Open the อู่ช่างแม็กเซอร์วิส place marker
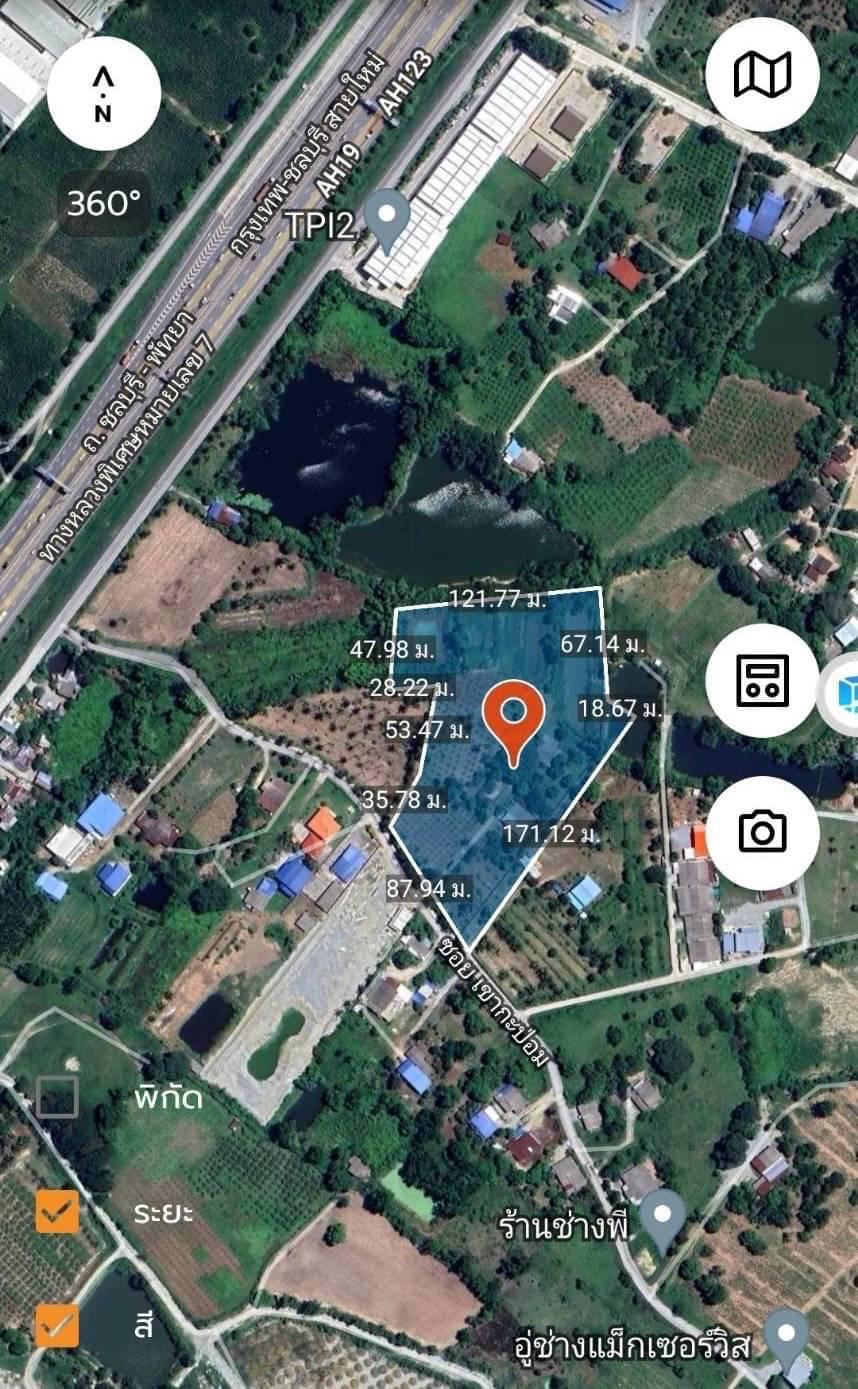The width and height of the screenshot is (858, 1389). (x=786, y=1337)
